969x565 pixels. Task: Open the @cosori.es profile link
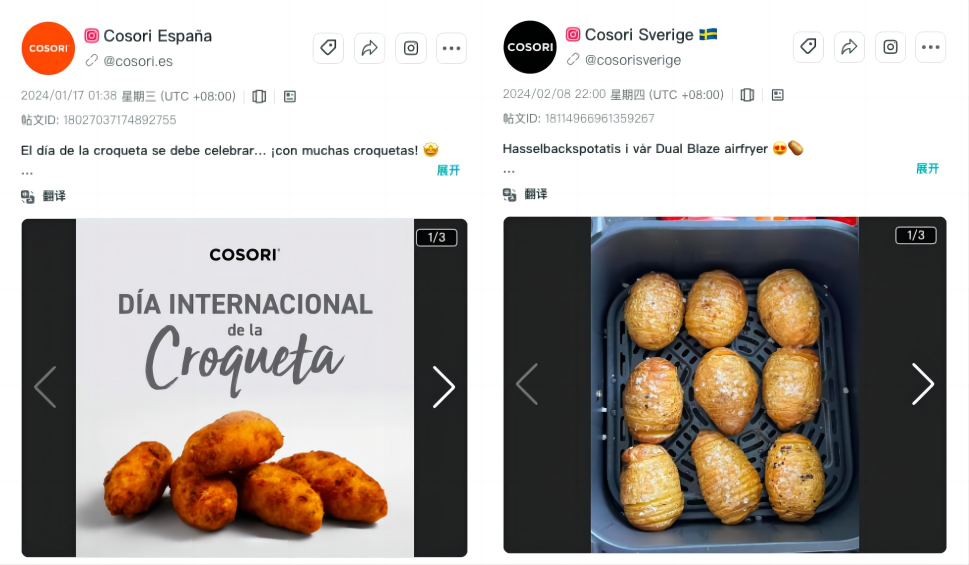click(x=137, y=61)
